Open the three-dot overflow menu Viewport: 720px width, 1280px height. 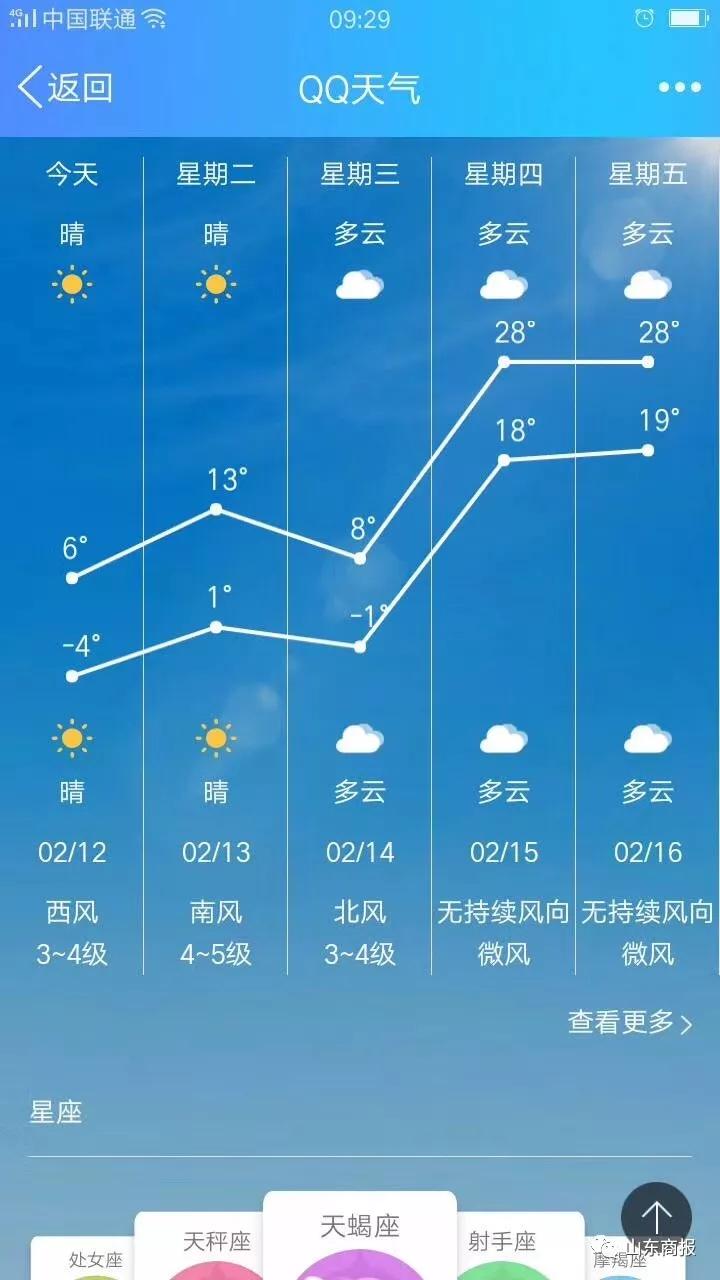679,88
